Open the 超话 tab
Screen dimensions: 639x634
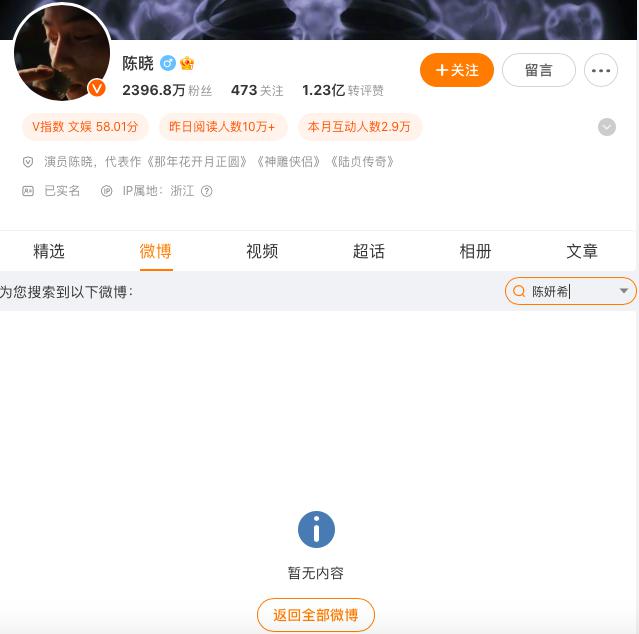368,251
